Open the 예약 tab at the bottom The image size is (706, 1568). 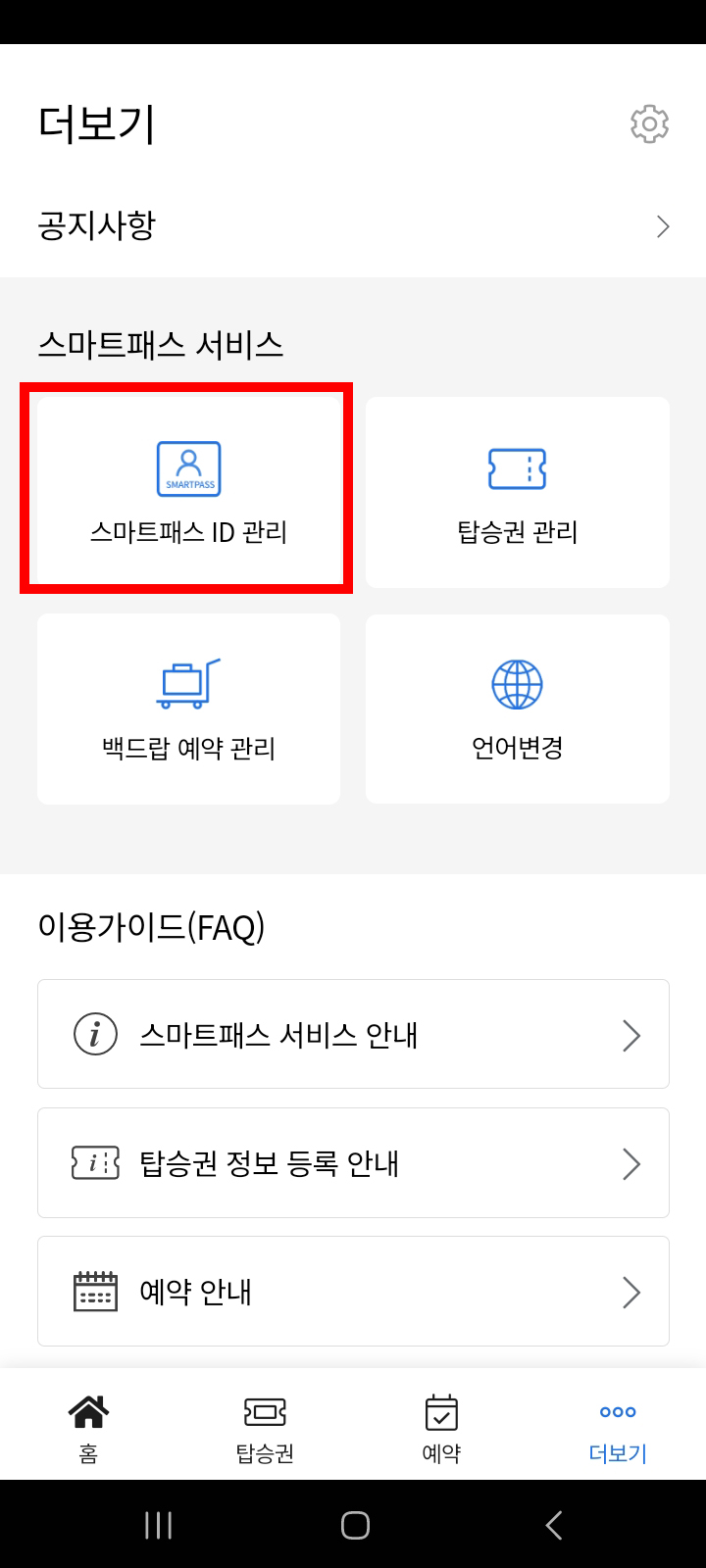[x=440, y=1411]
